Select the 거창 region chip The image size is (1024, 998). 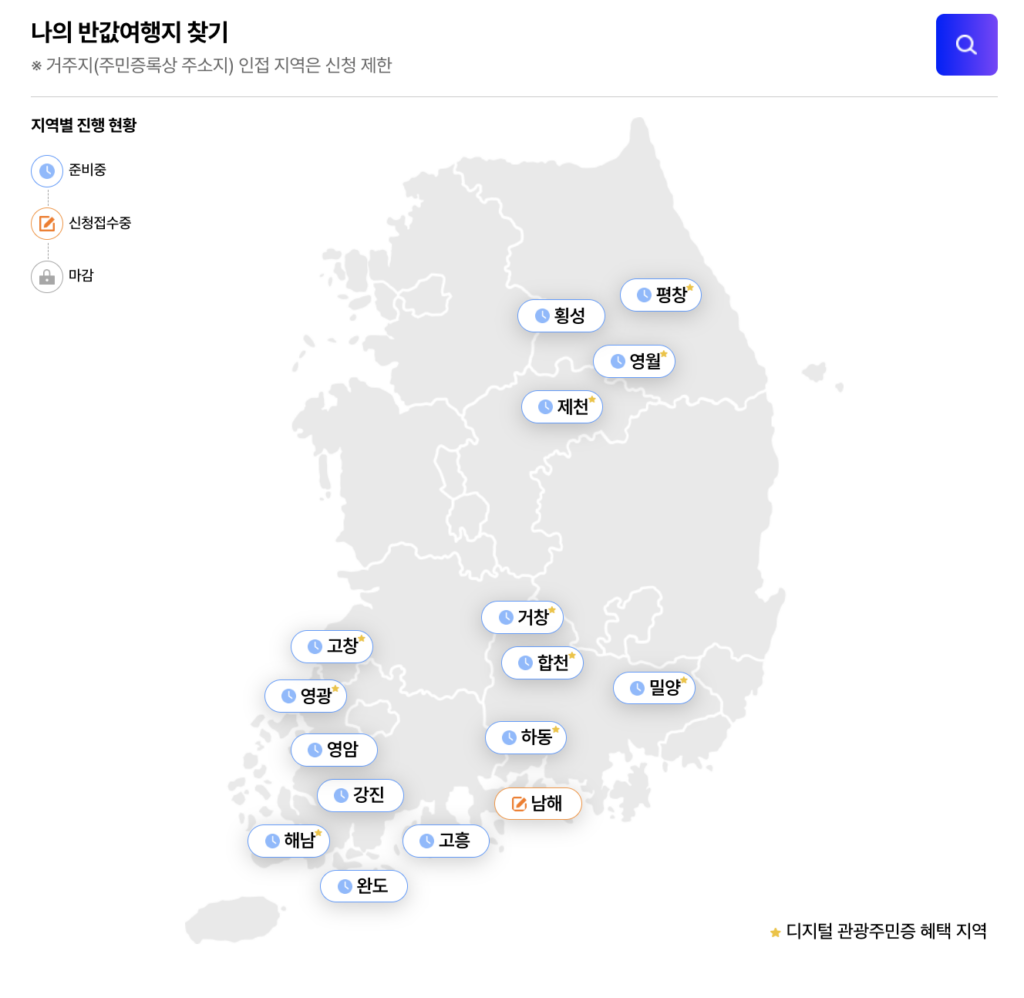click(522, 618)
